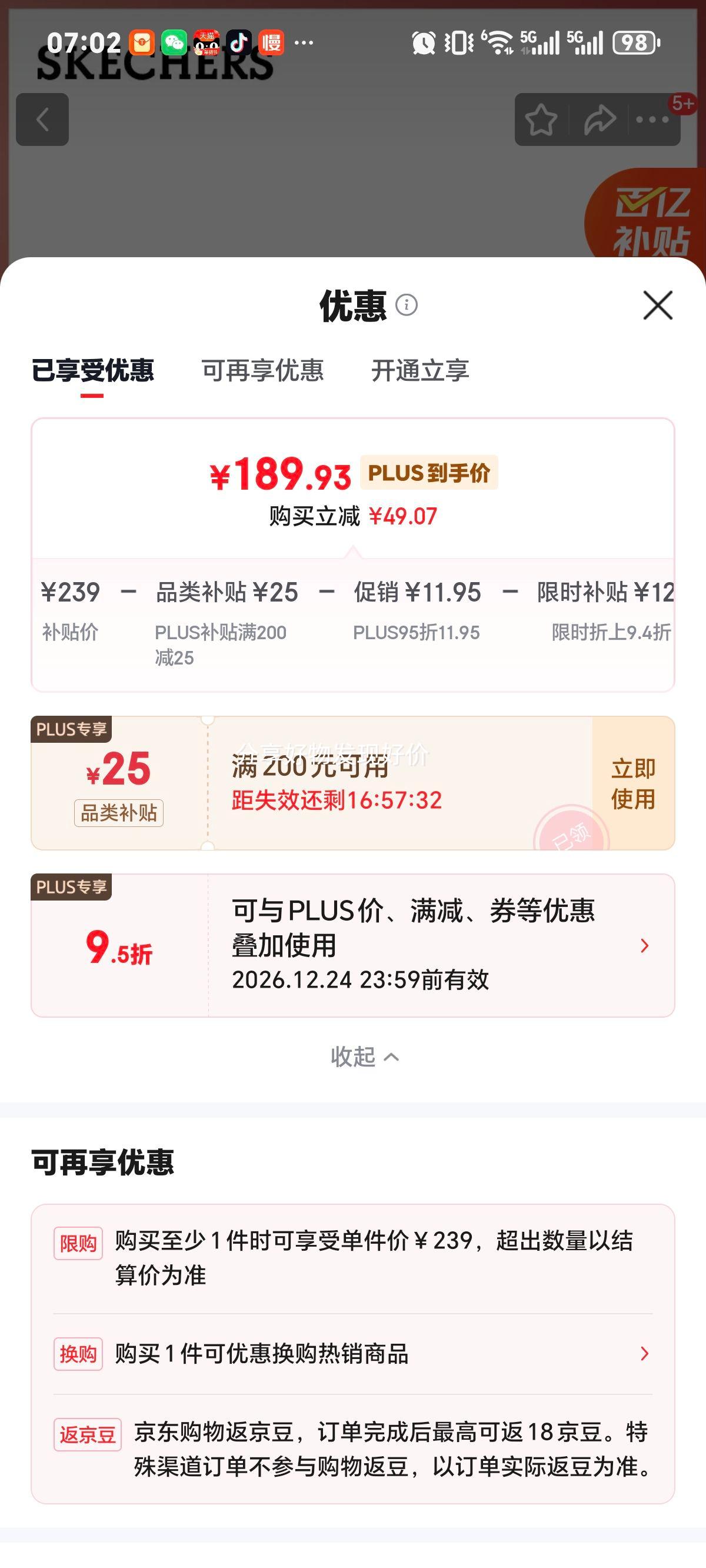Tap the back arrow at top left

(42, 119)
